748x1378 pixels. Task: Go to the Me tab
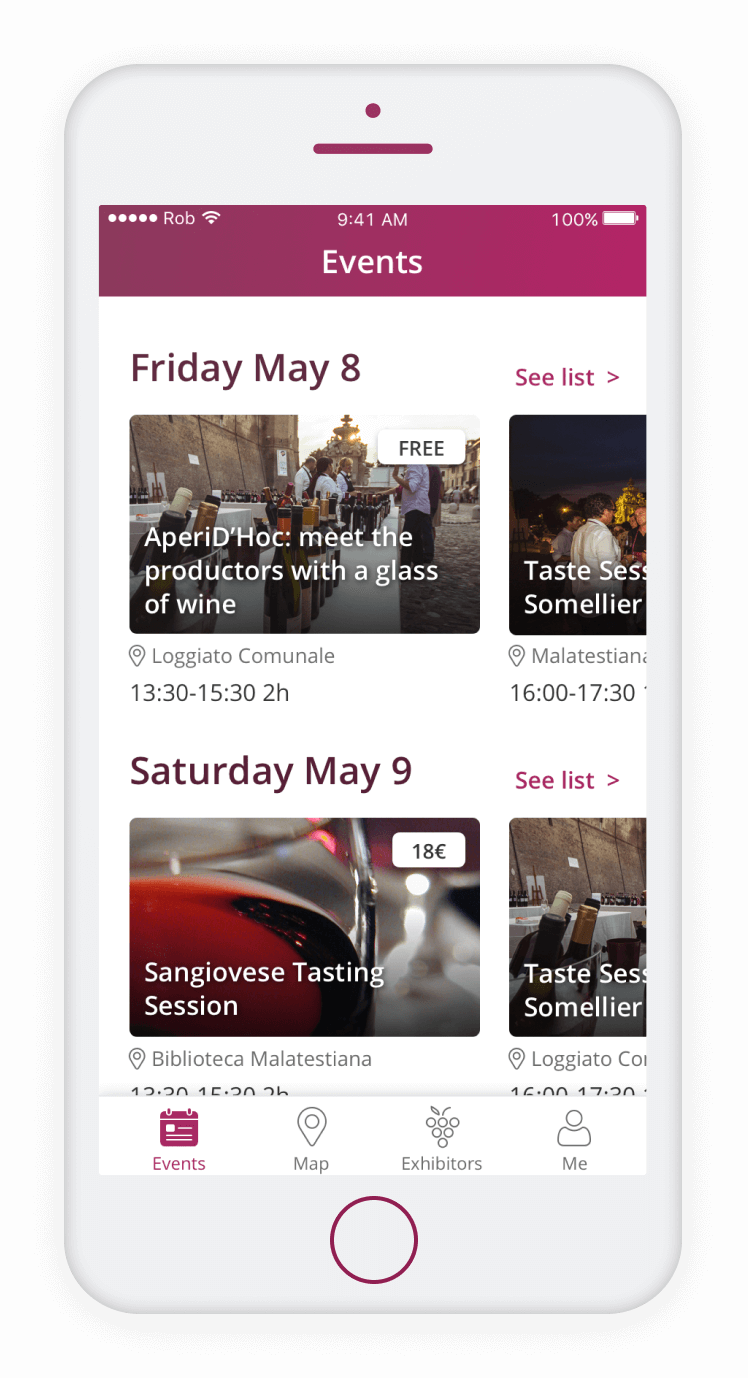coord(574,1138)
